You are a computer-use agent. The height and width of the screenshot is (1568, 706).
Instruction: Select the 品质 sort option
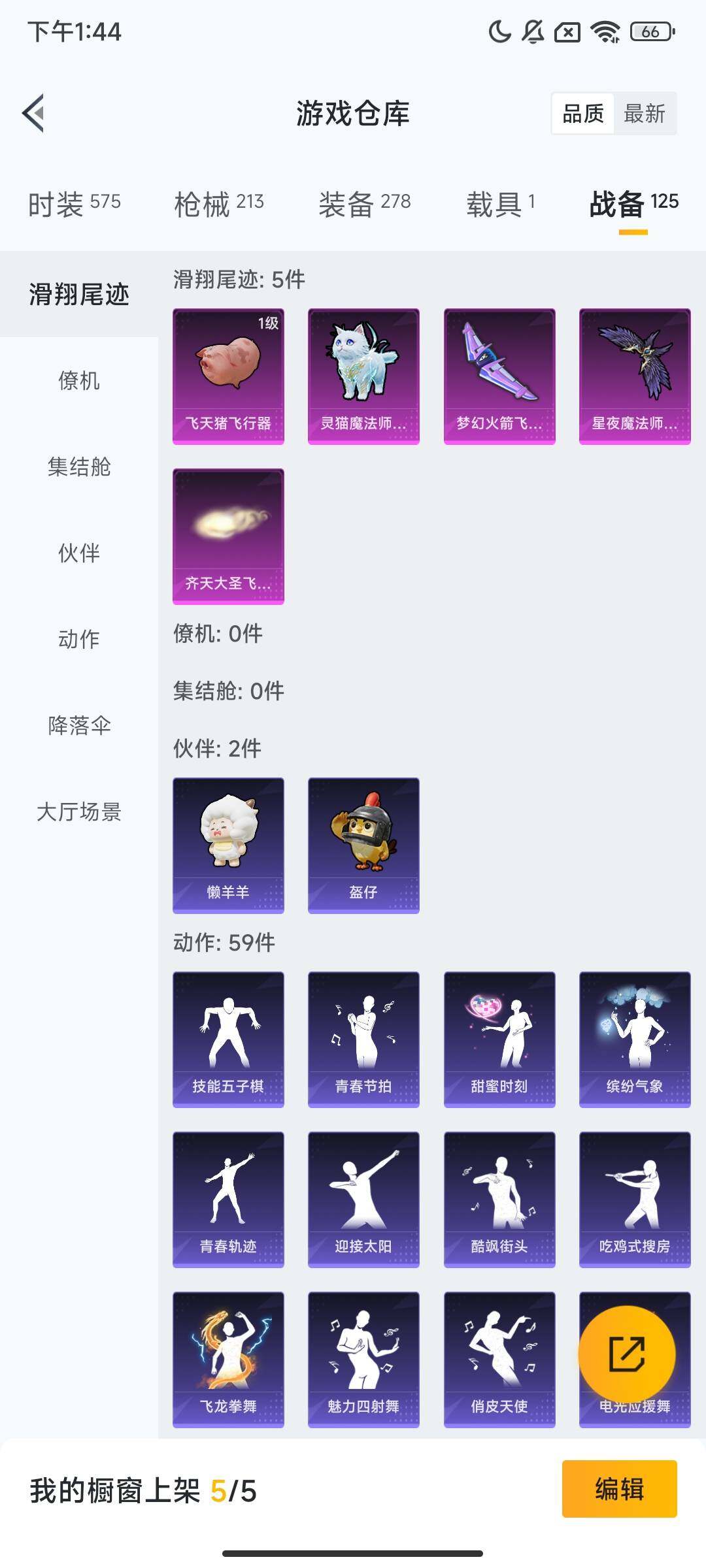(582, 114)
